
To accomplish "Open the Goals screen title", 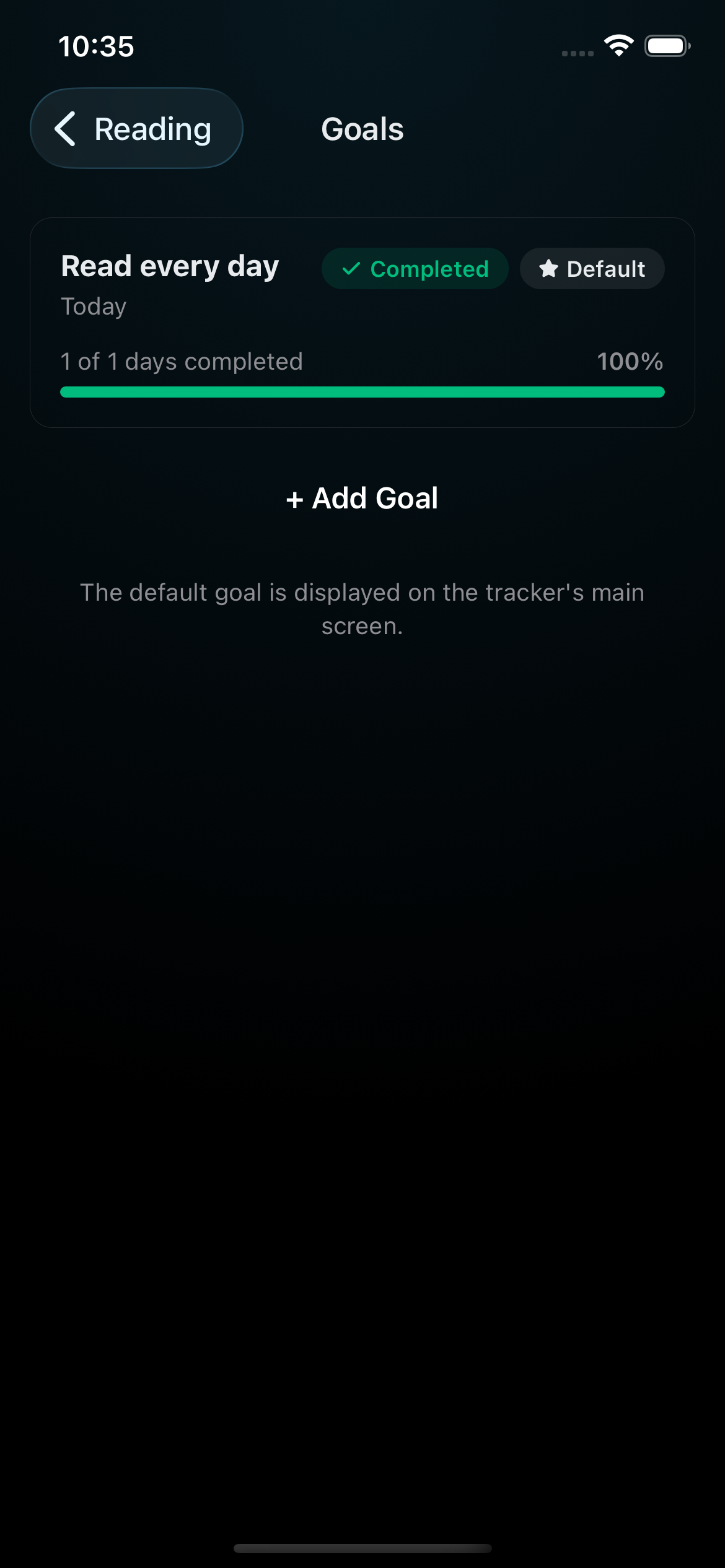I will [363, 129].
